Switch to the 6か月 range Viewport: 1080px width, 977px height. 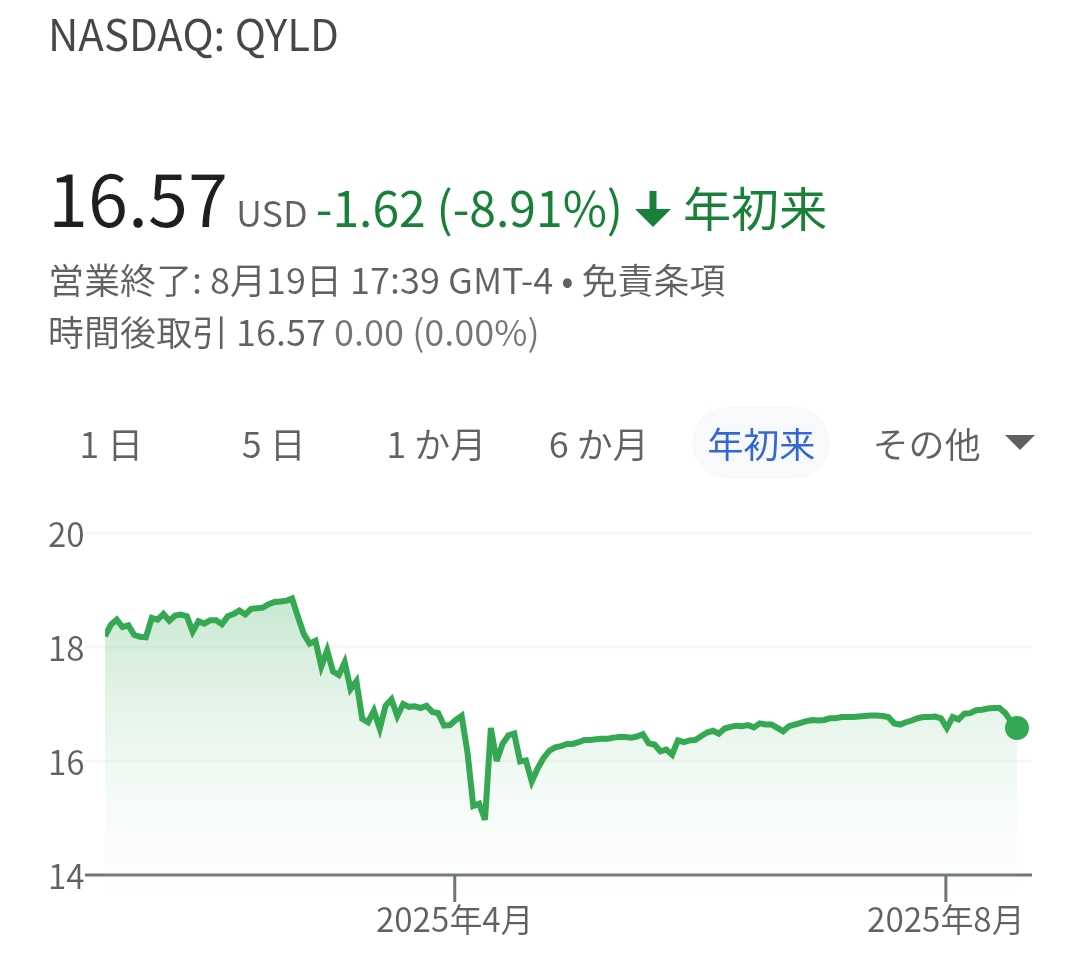598,445
